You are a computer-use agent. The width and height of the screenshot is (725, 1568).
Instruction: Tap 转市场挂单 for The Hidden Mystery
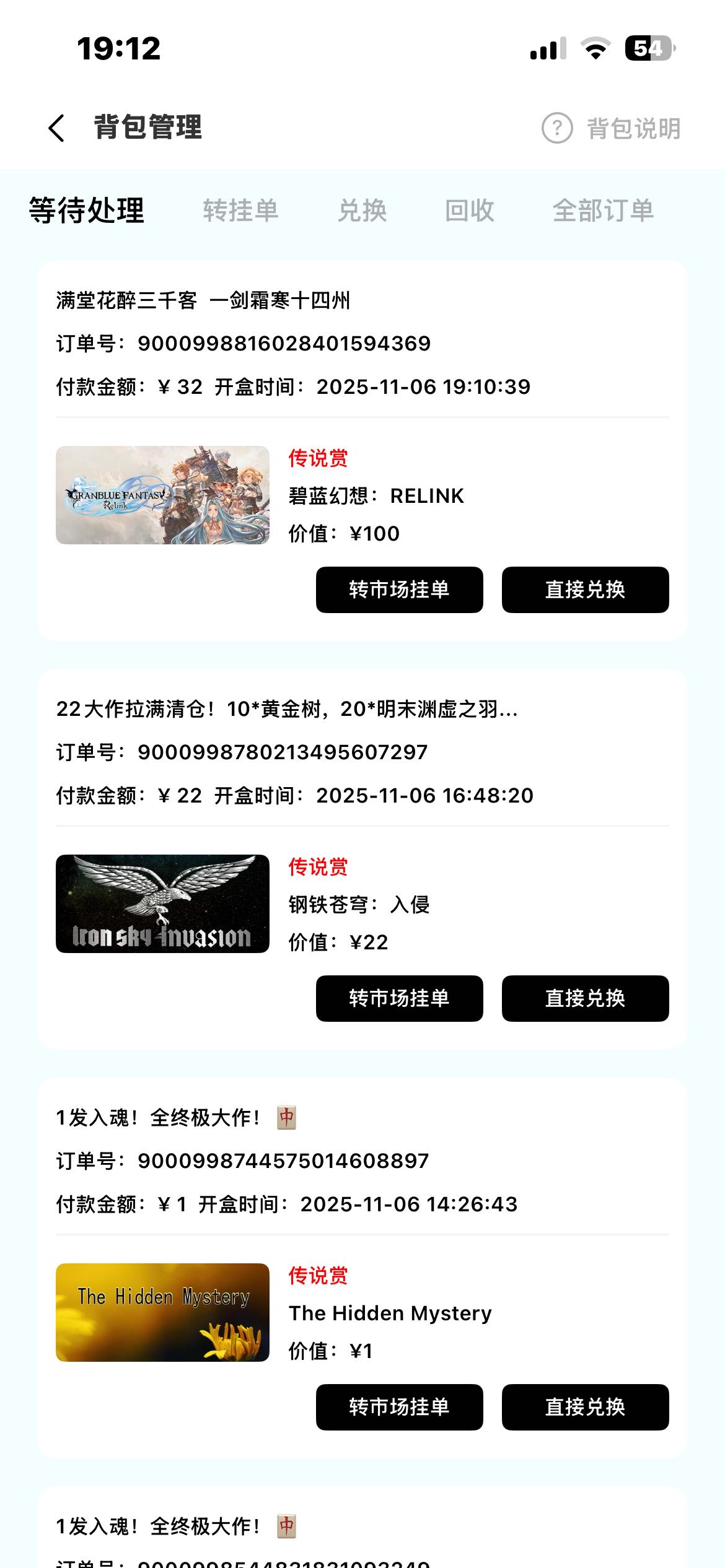pos(399,1407)
